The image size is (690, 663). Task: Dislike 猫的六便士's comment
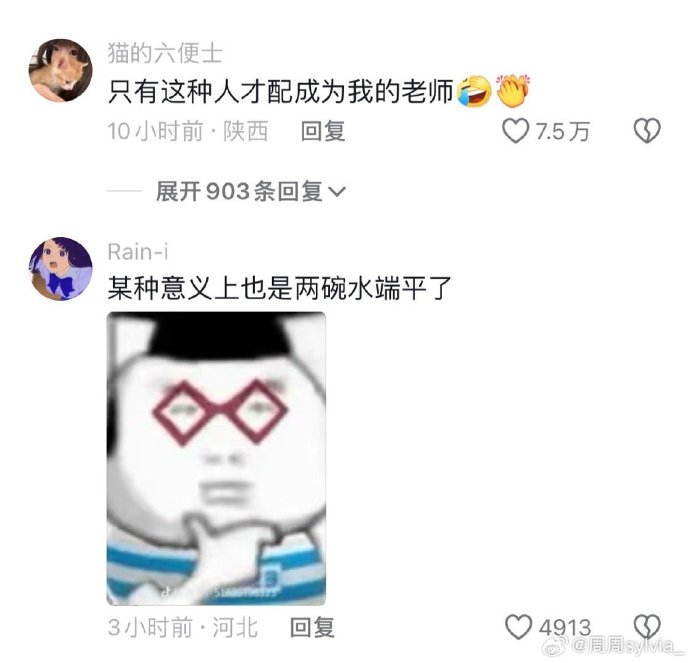click(648, 131)
